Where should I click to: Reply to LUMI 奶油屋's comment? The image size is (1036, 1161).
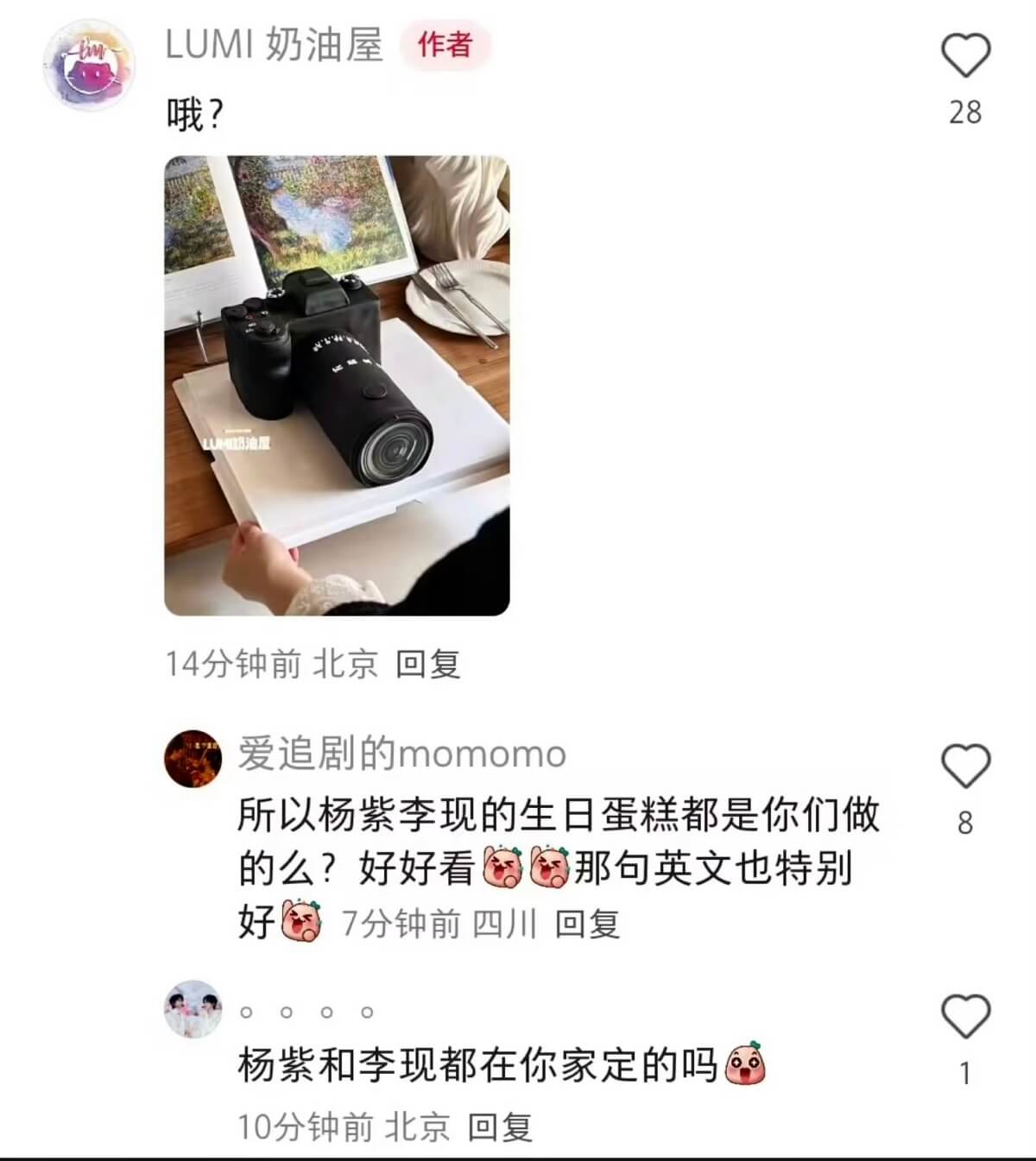[428, 664]
